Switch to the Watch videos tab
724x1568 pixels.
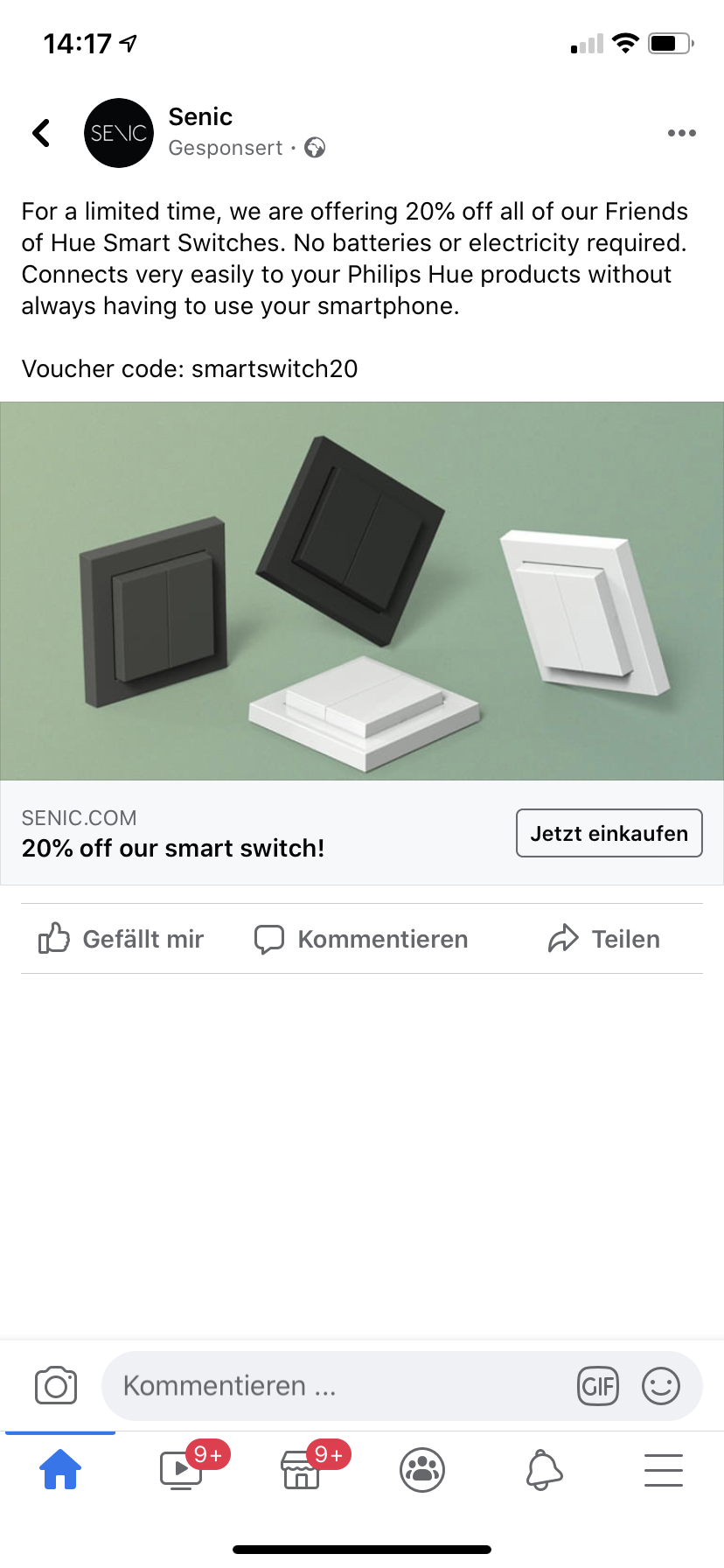coord(182,1469)
